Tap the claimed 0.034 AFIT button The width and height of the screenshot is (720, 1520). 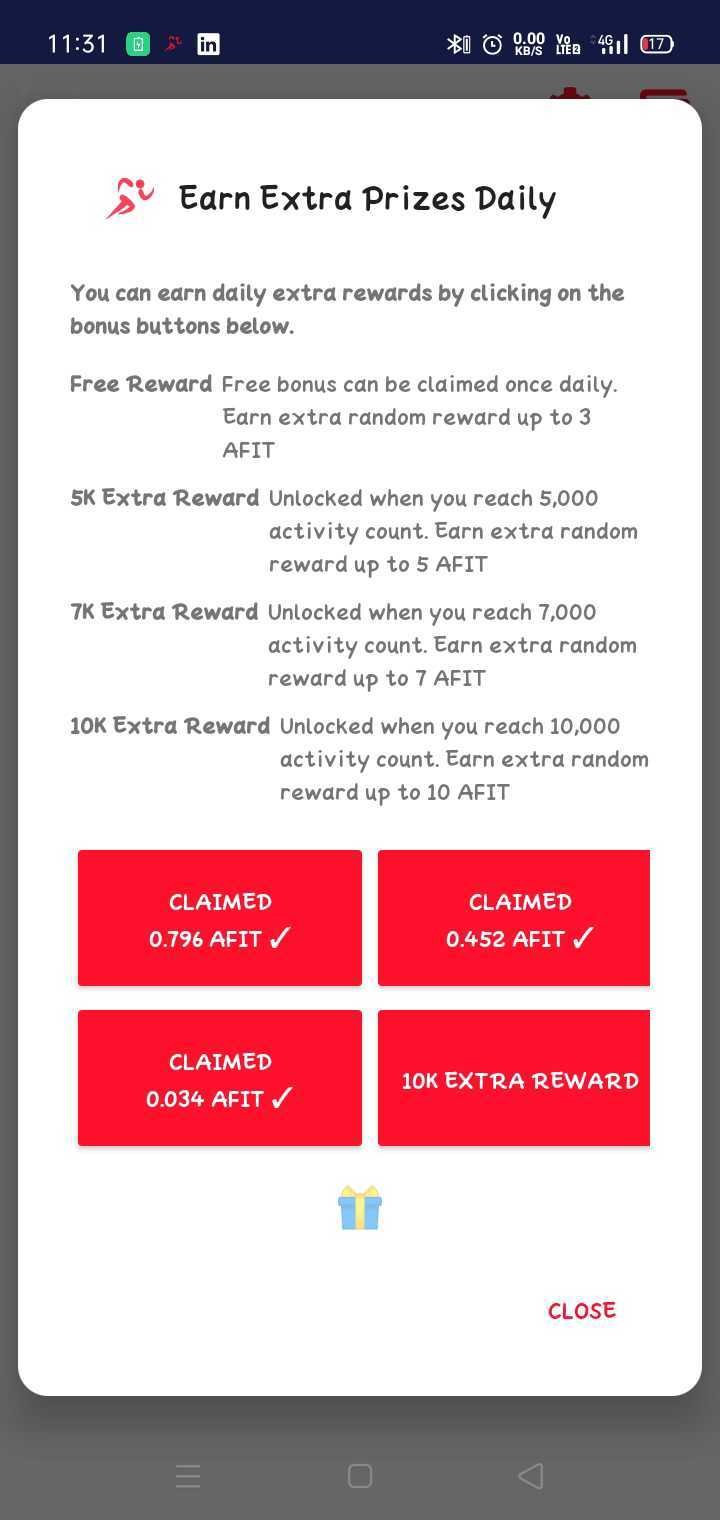pyautogui.click(x=220, y=1078)
